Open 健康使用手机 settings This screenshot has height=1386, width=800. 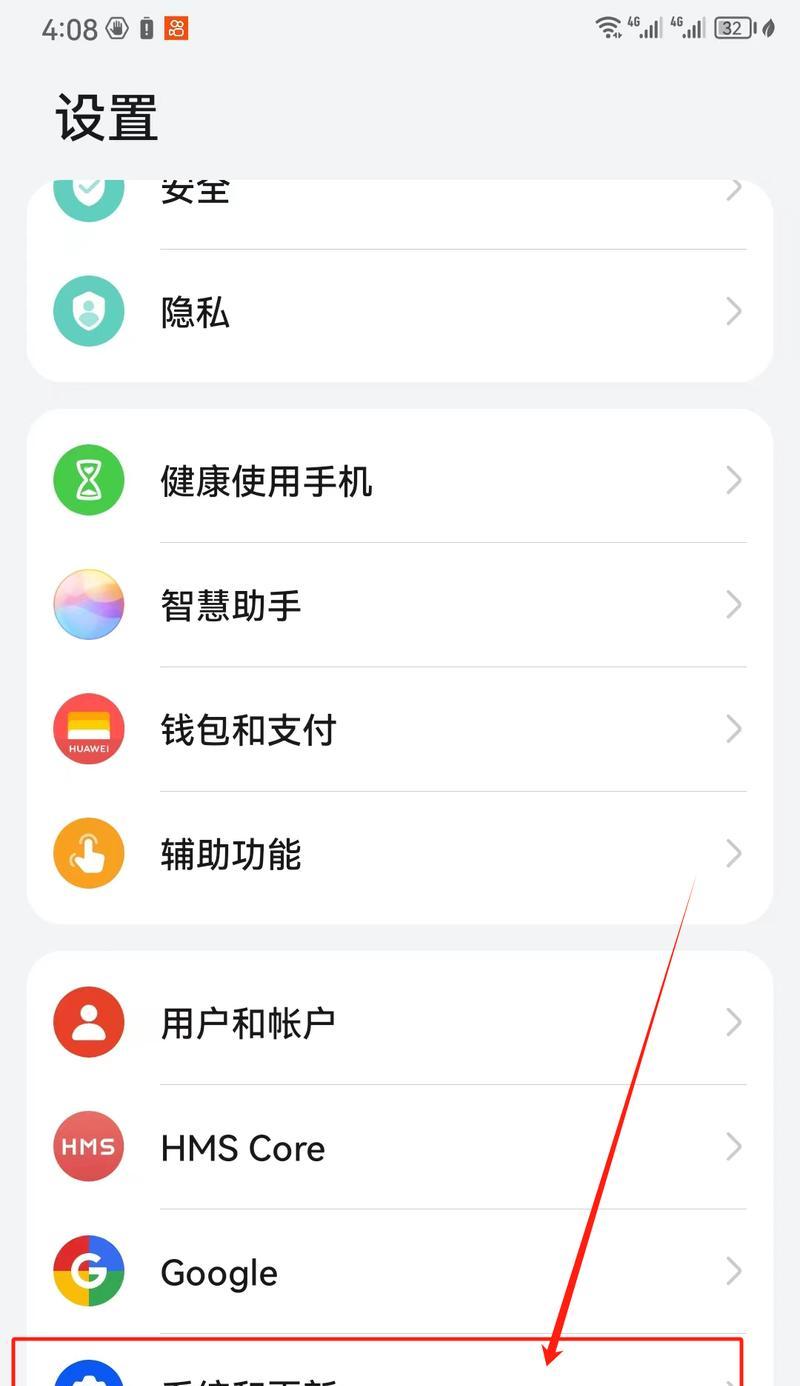(400, 481)
